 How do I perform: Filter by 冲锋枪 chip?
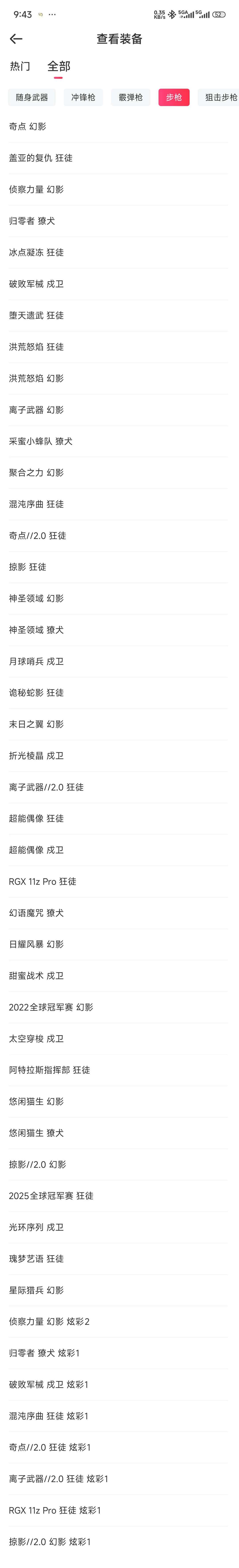pos(83,97)
